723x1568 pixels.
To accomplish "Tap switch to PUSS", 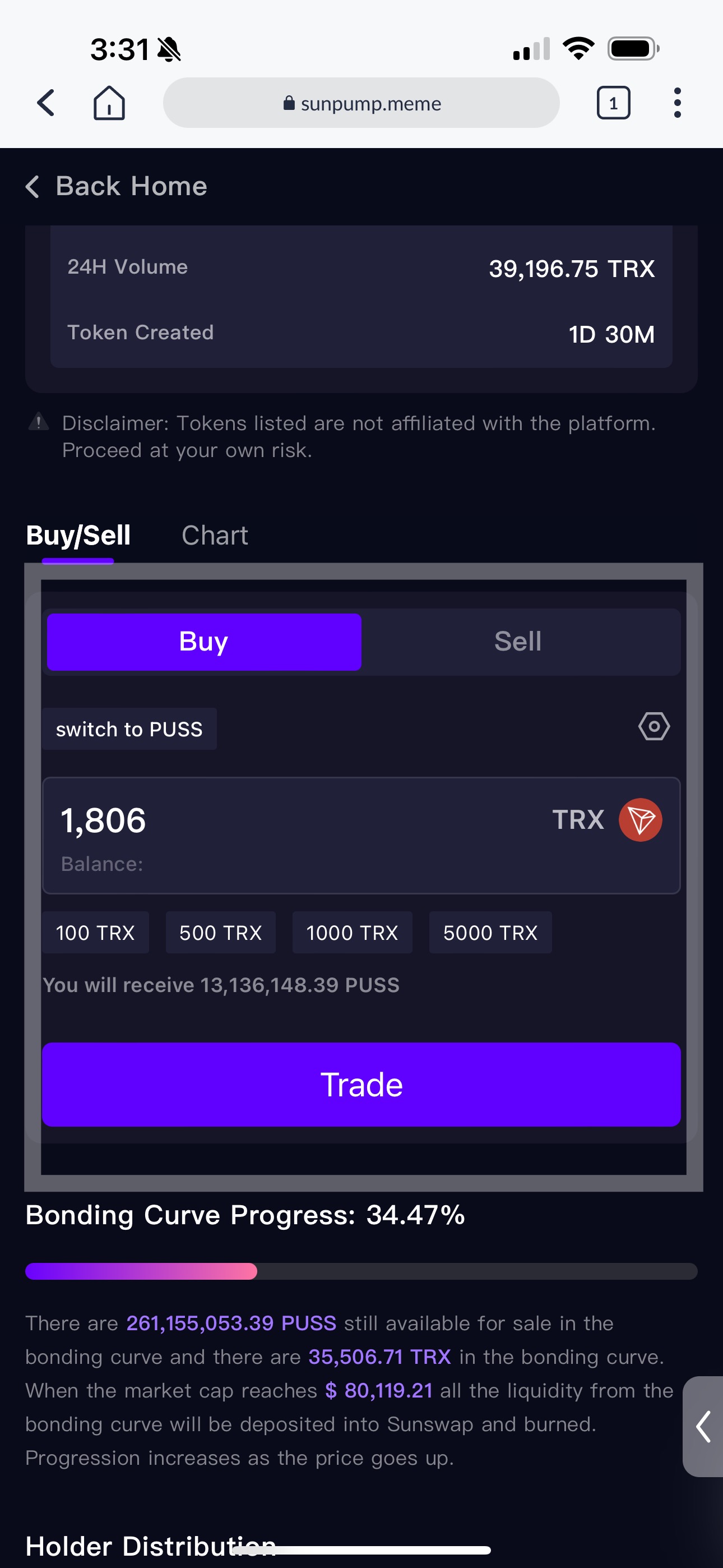I will [129, 728].
